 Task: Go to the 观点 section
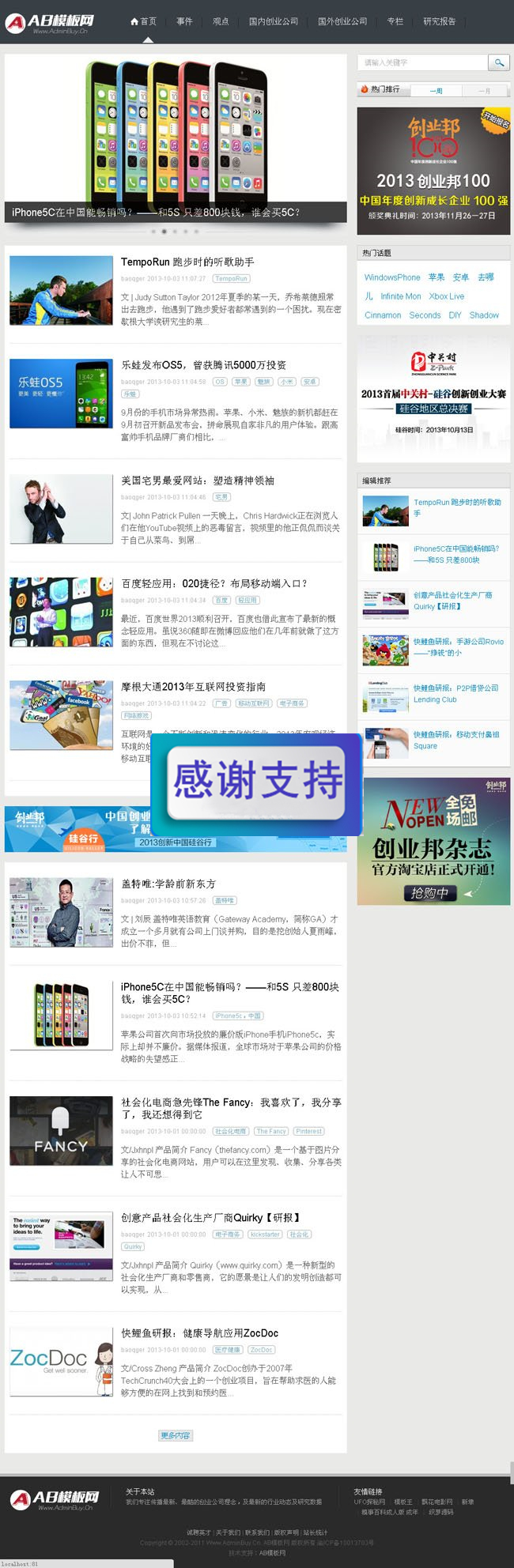221,21
